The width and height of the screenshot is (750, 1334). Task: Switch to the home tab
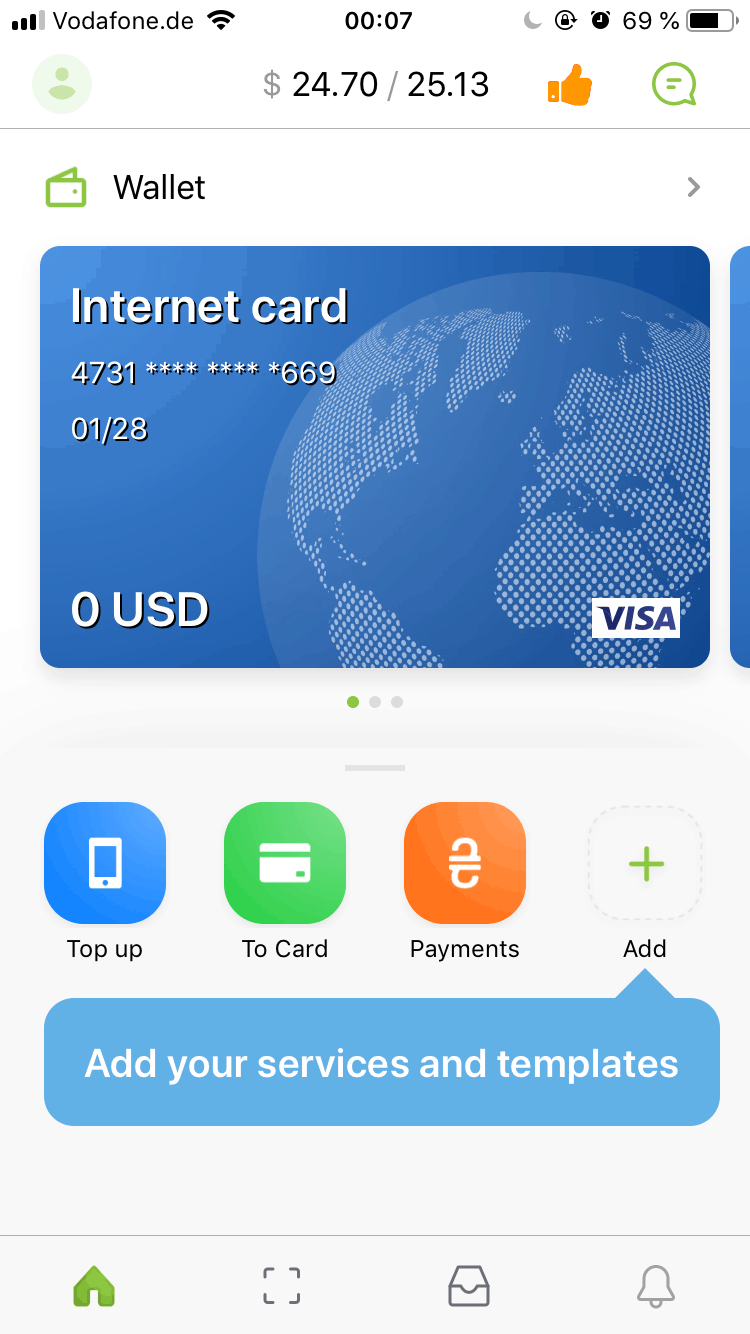94,1285
